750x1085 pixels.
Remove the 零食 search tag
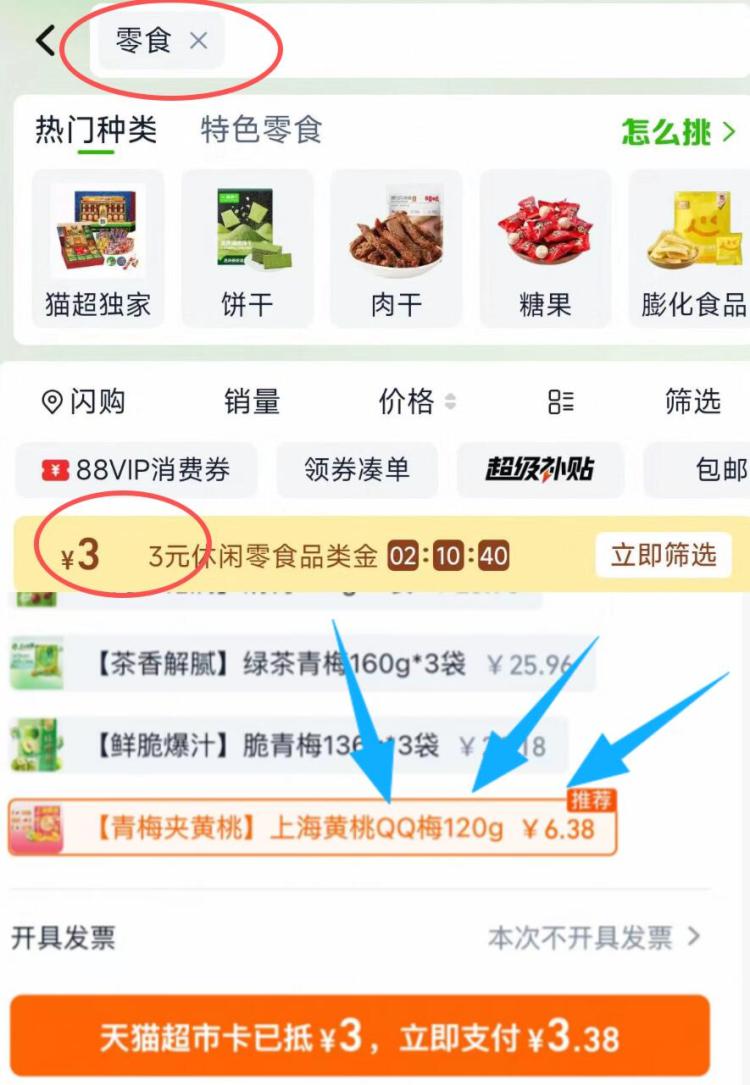(199, 41)
